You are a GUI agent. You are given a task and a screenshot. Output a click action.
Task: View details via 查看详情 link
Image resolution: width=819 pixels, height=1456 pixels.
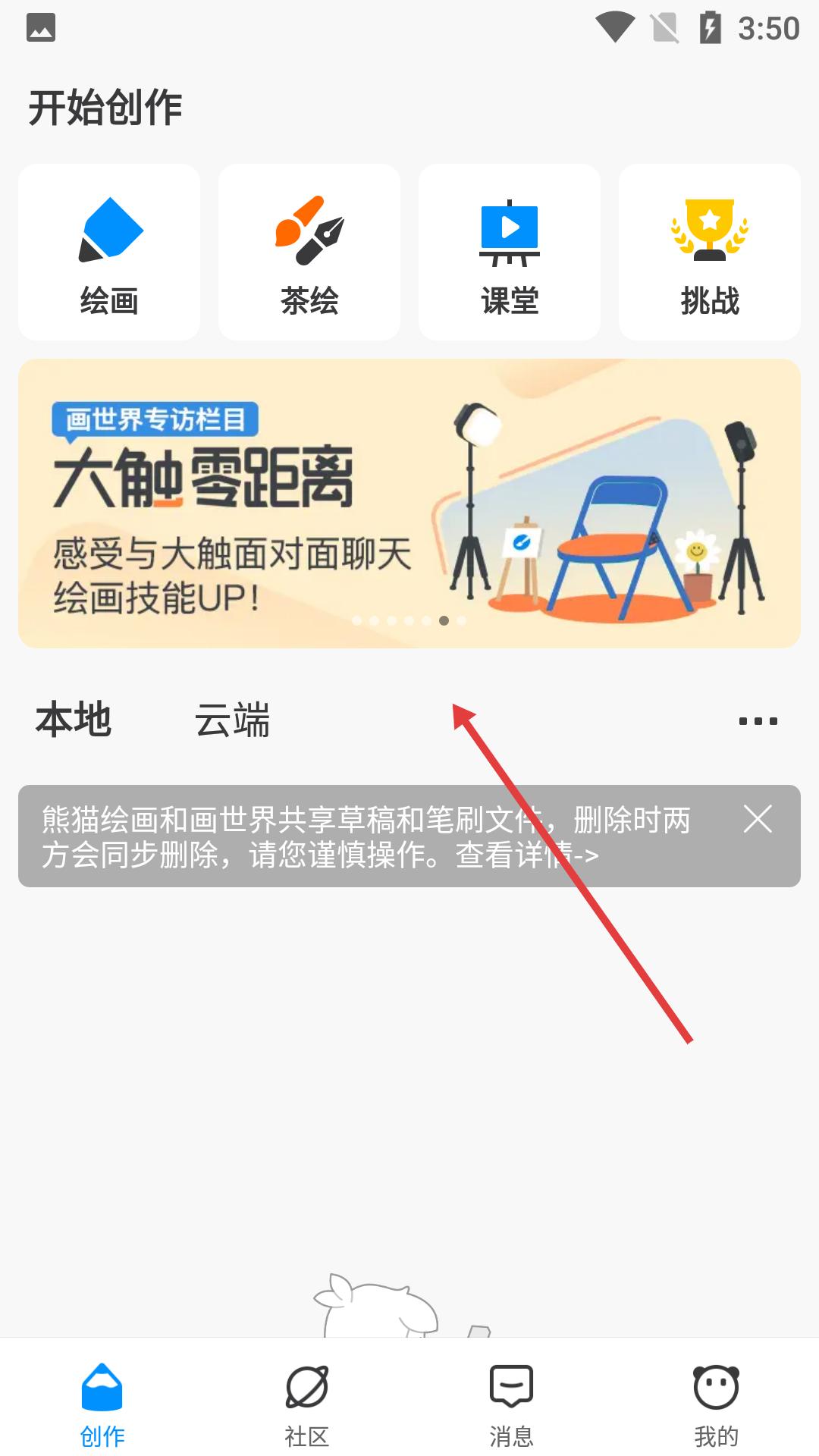coord(527,855)
